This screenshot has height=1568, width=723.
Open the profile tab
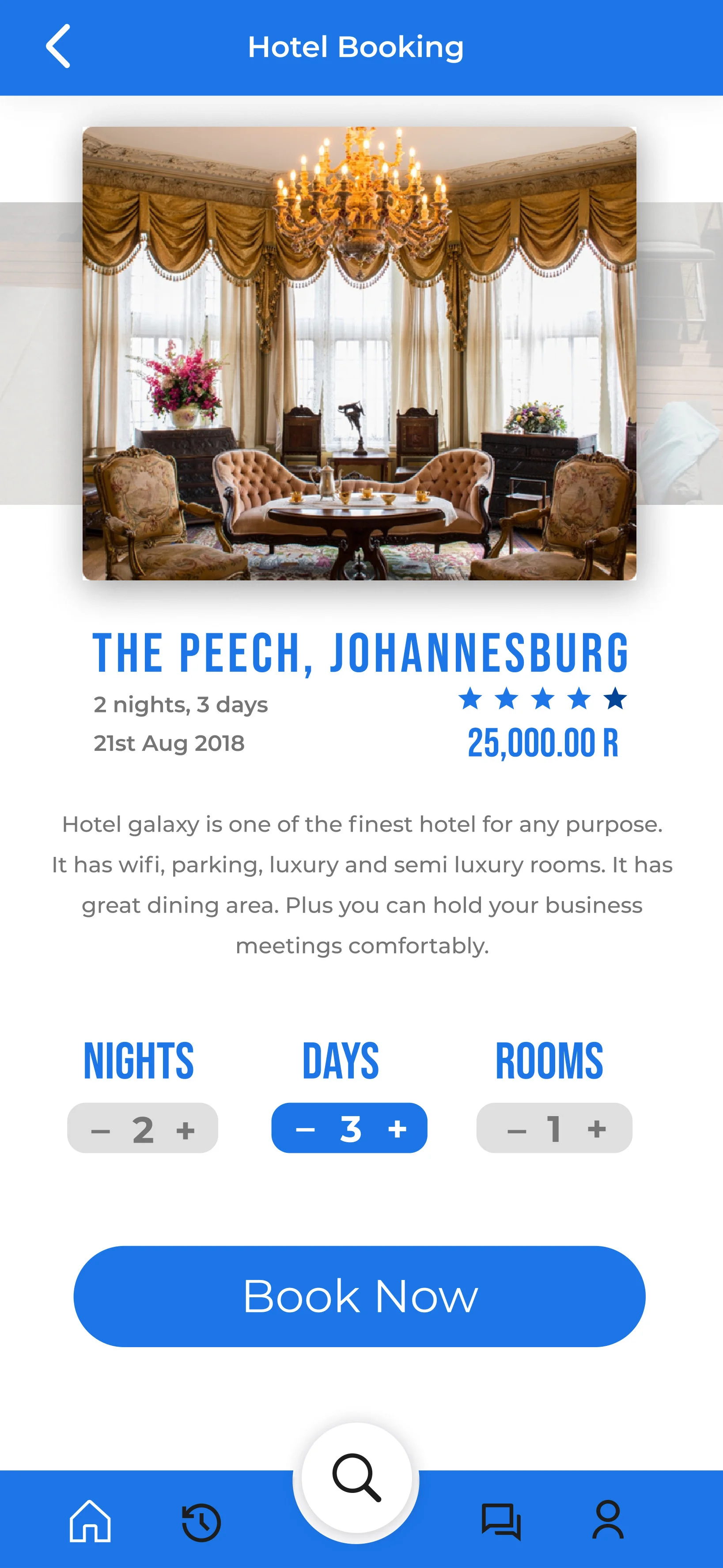click(608, 1520)
